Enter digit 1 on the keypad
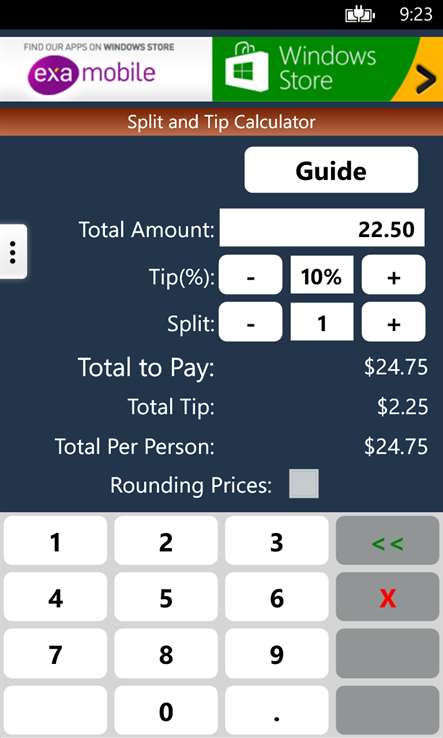This screenshot has width=443, height=738. click(55, 540)
